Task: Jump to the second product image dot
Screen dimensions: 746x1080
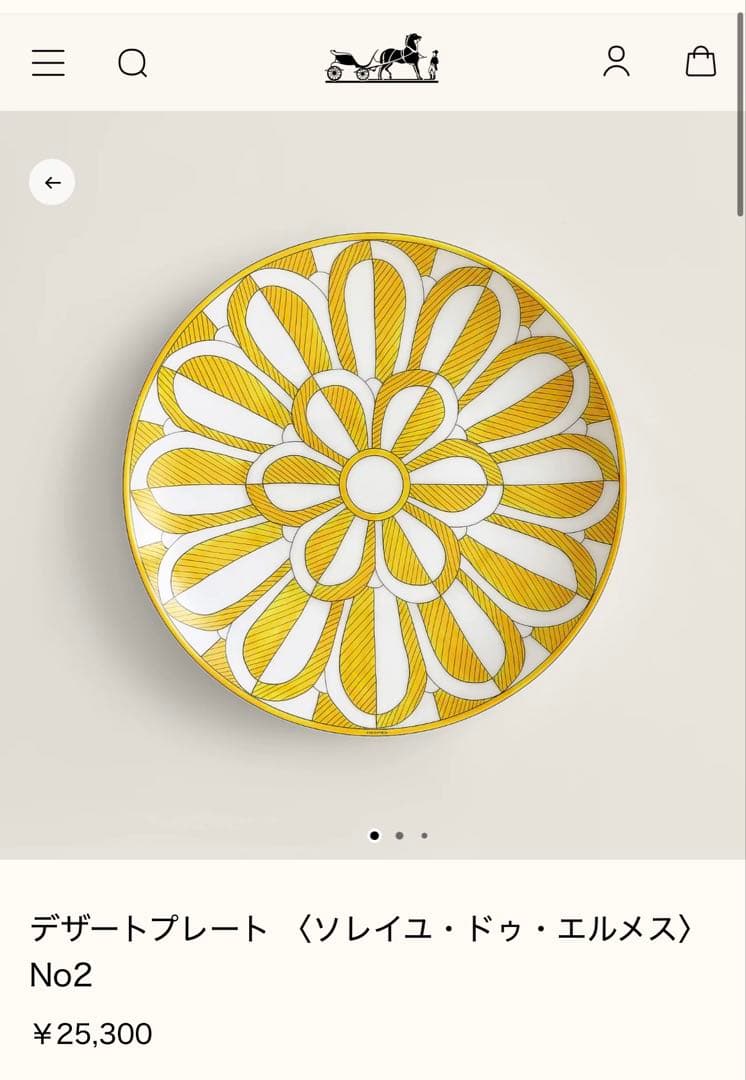Action: point(399,835)
